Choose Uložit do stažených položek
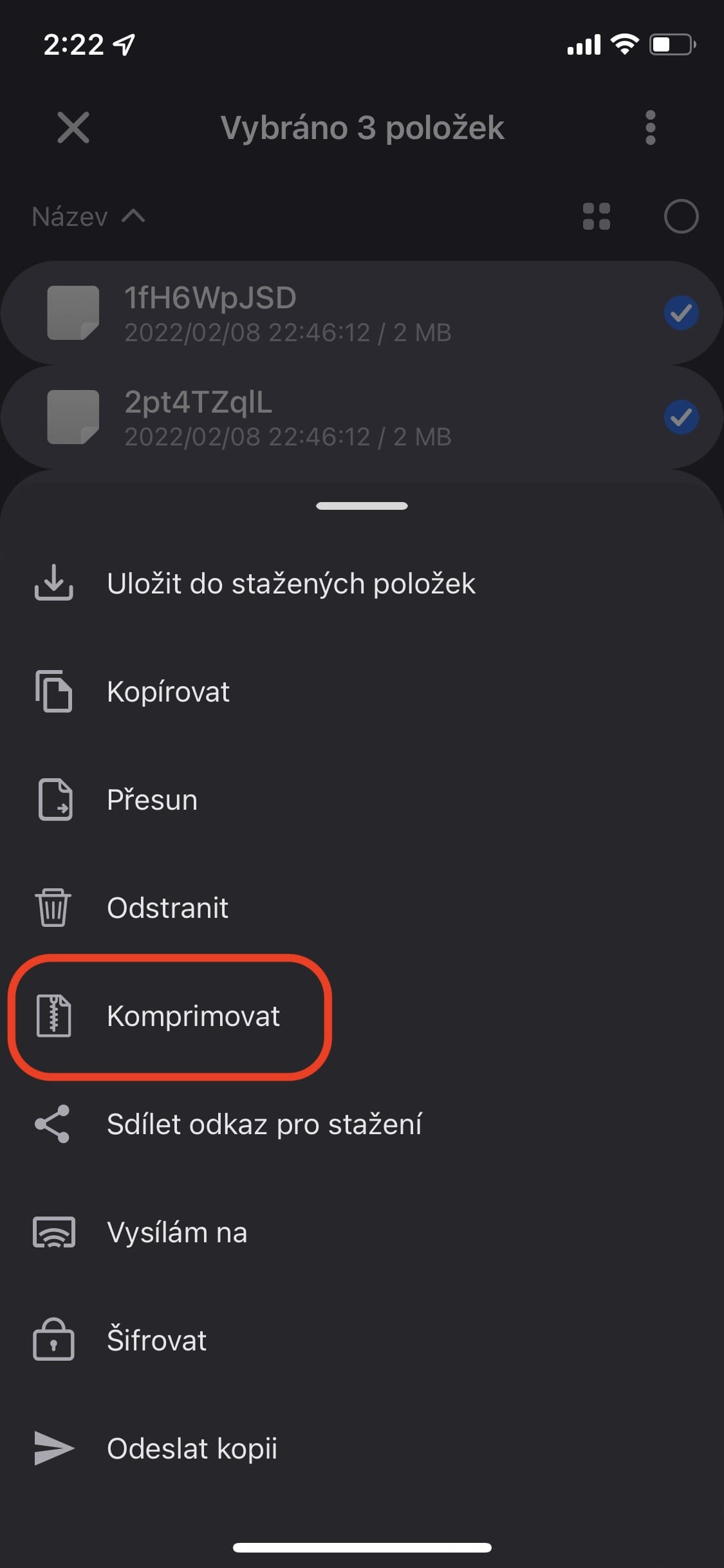This screenshot has width=724, height=1568. point(290,584)
